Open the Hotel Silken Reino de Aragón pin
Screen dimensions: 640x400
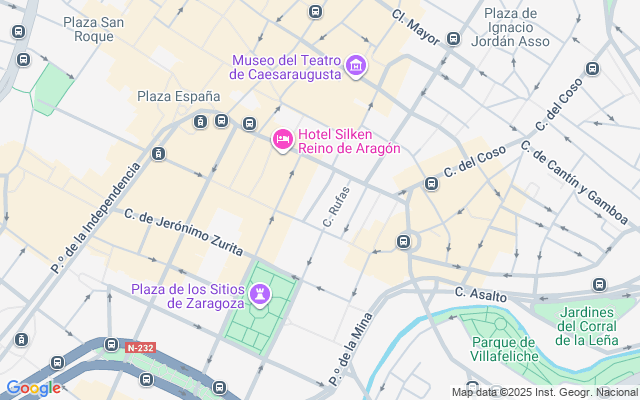[283, 140]
